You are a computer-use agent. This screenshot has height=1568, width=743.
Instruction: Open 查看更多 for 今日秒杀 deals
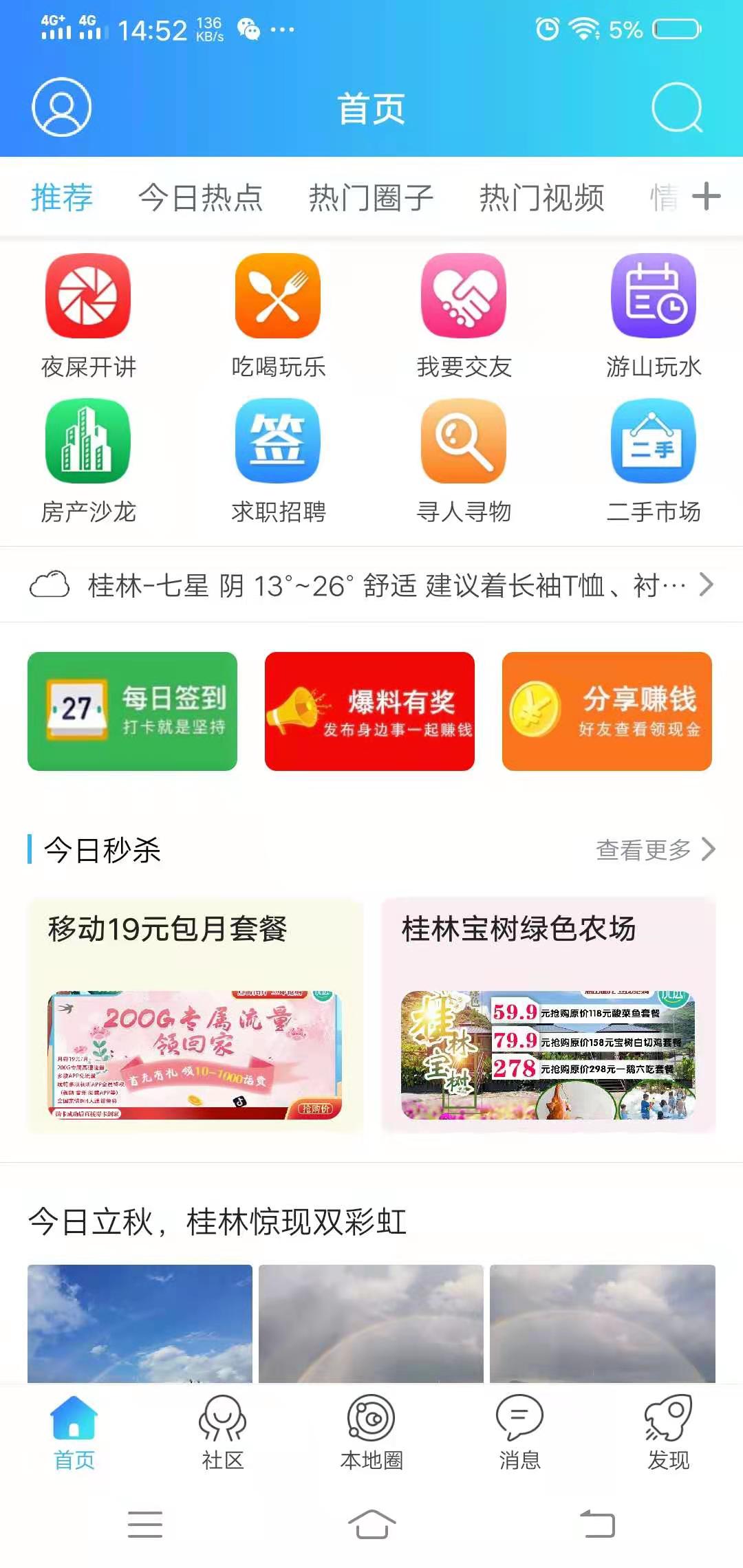(643, 849)
